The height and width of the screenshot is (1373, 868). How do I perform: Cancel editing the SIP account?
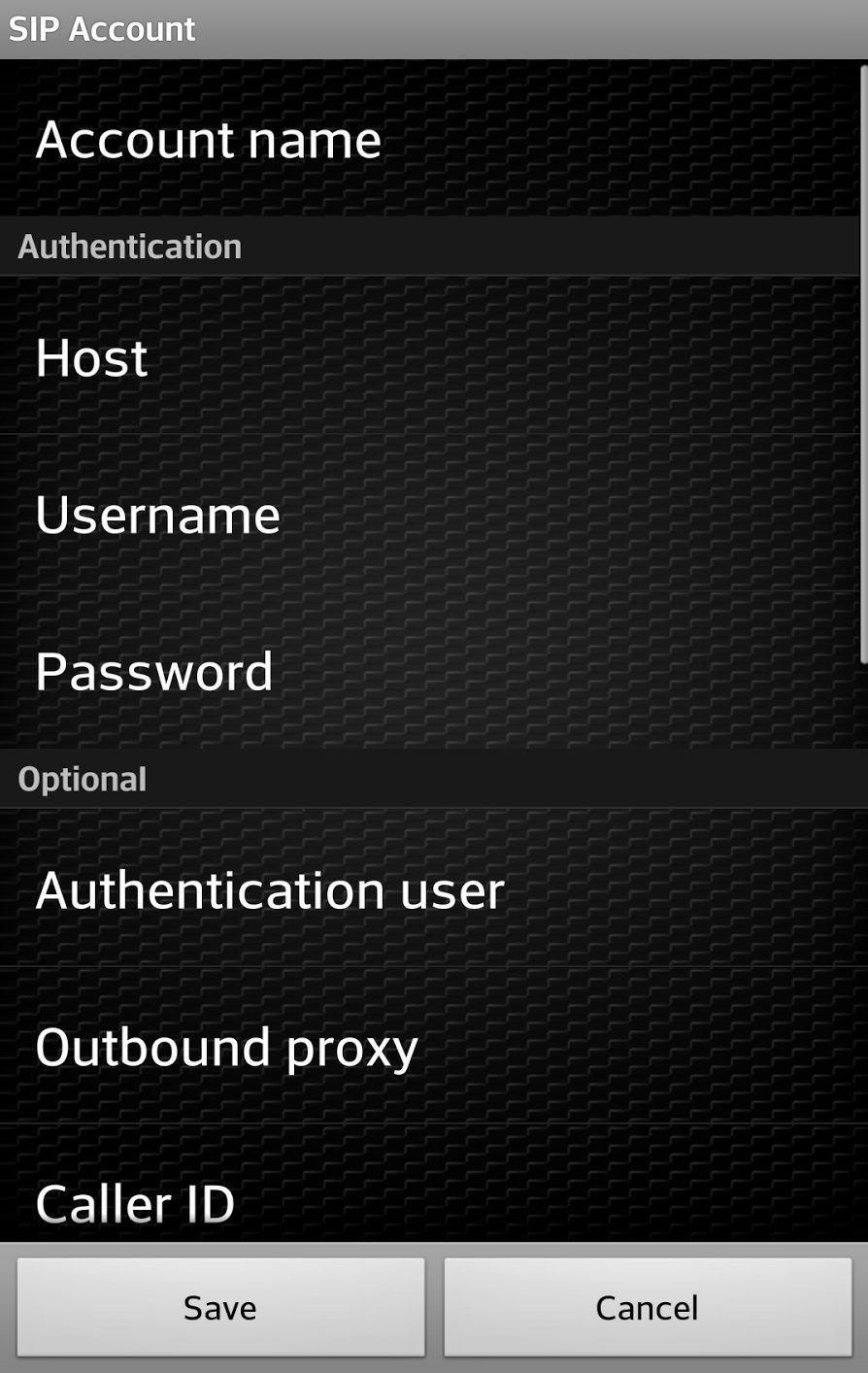[x=647, y=1308]
